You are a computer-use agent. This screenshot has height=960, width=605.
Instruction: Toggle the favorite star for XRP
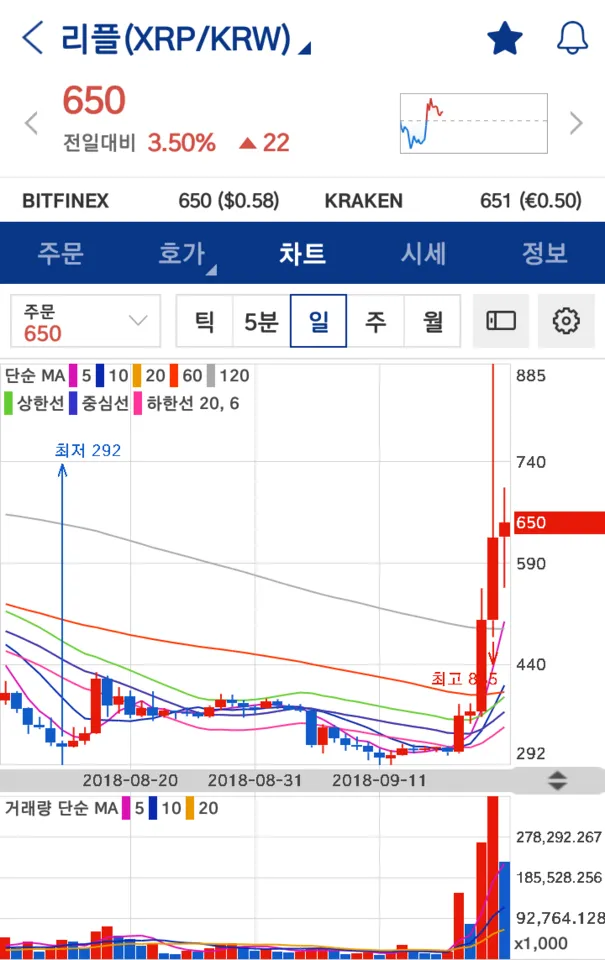(505, 39)
